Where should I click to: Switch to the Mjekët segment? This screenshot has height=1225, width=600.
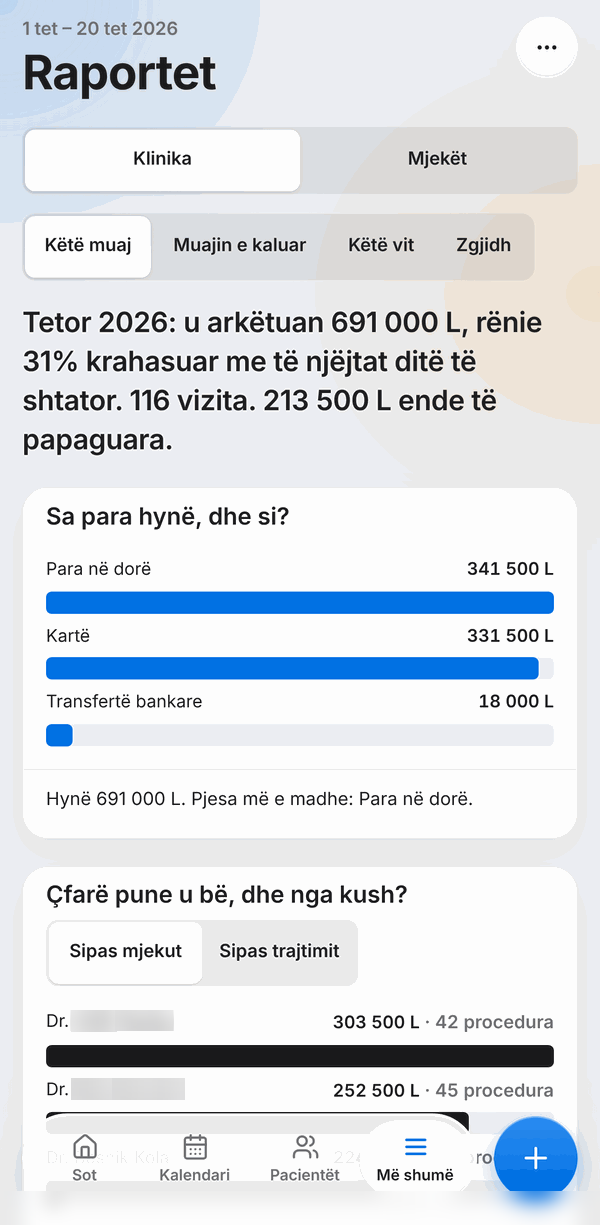point(438,159)
